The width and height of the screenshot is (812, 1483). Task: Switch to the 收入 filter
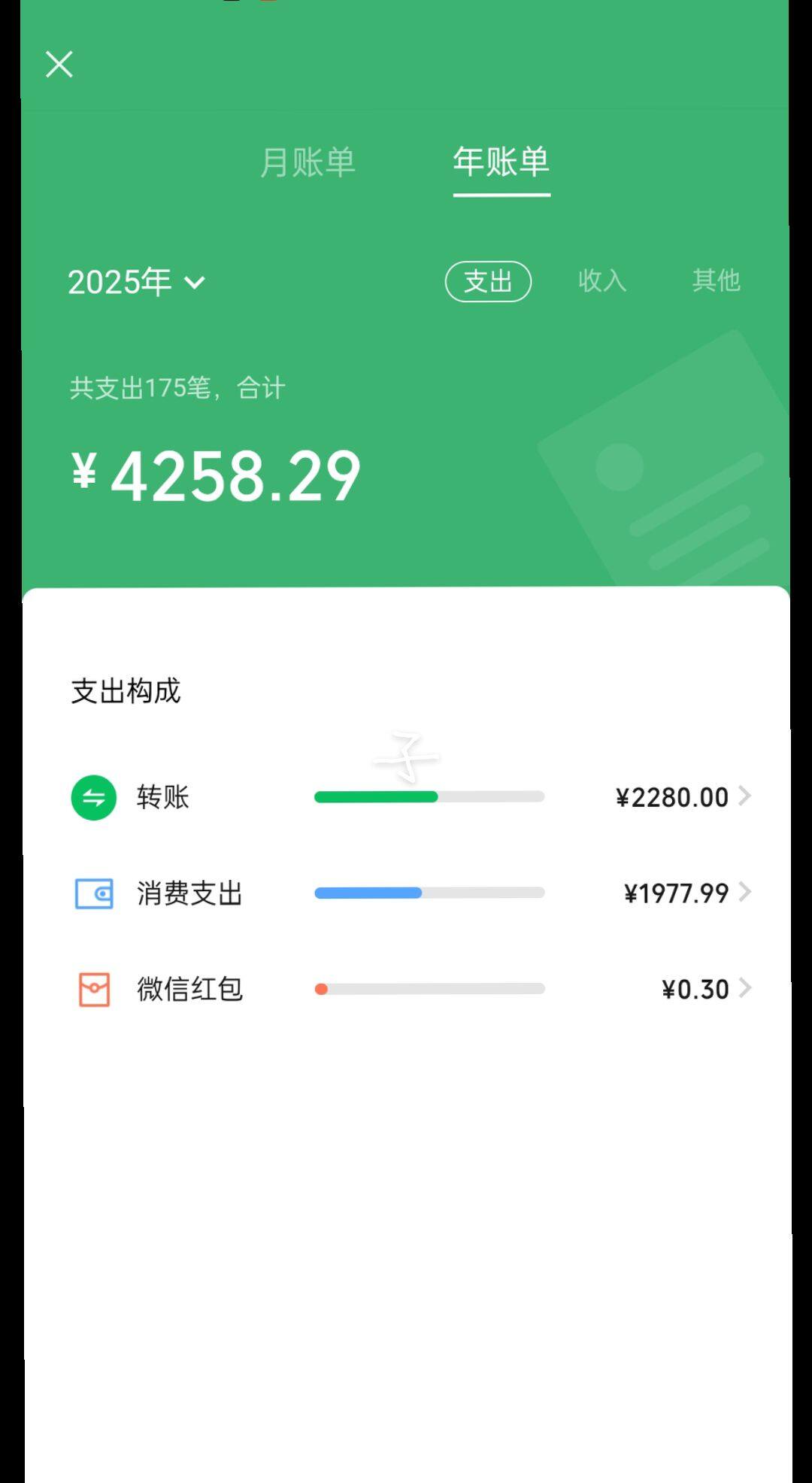coord(602,281)
